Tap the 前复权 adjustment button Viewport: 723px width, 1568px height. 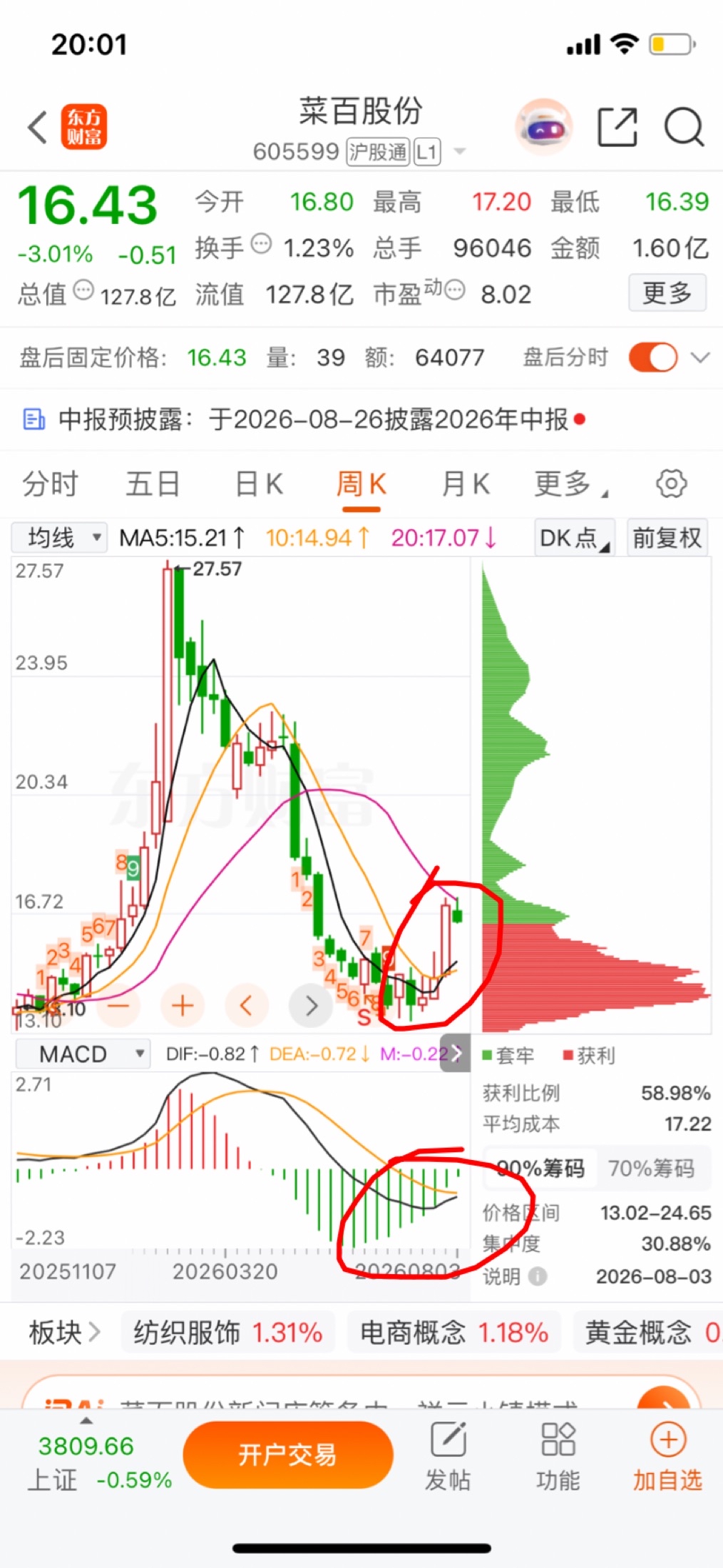click(x=667, y=537)
